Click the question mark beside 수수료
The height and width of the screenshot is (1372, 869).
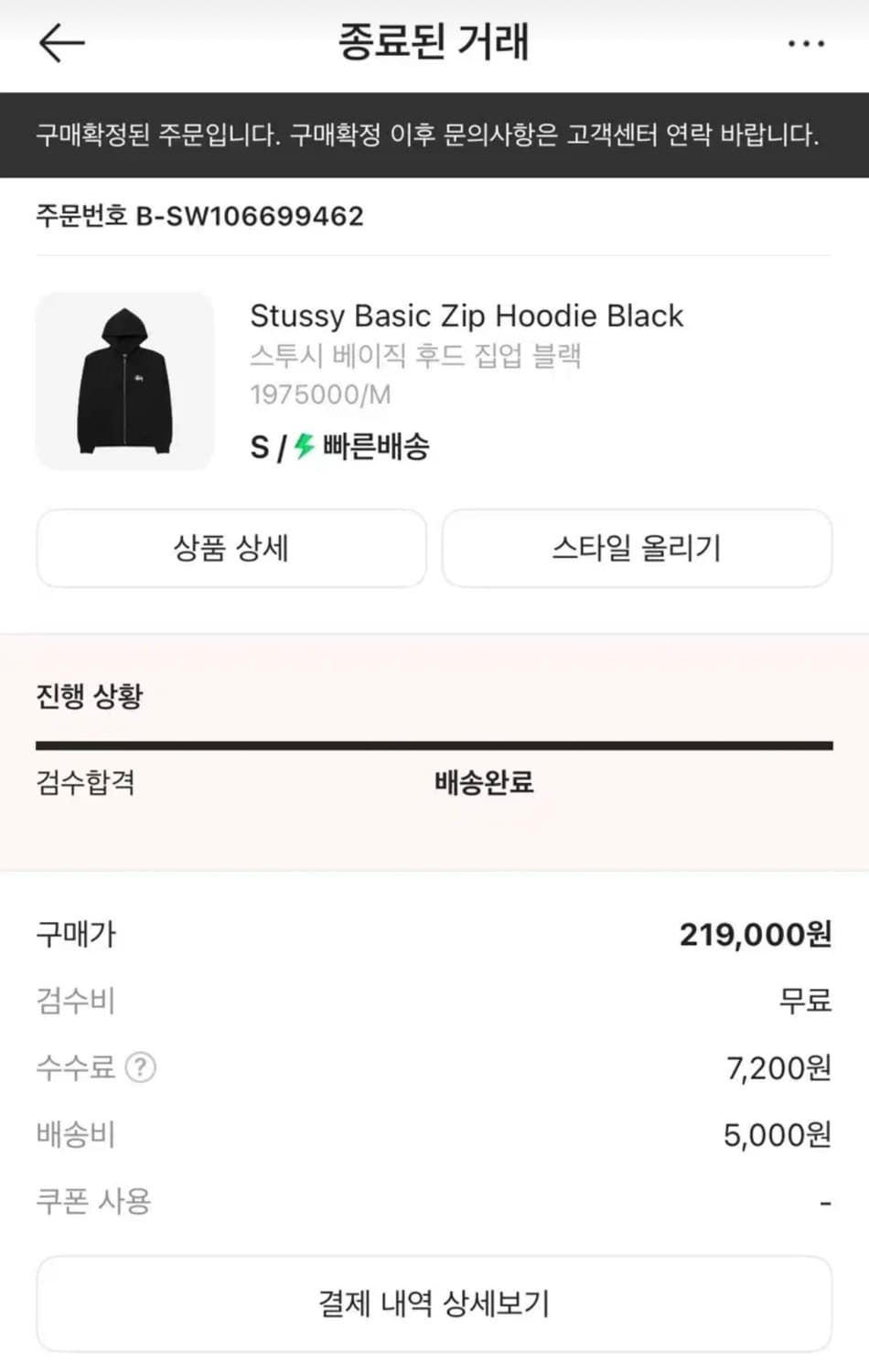point(143,1067)
